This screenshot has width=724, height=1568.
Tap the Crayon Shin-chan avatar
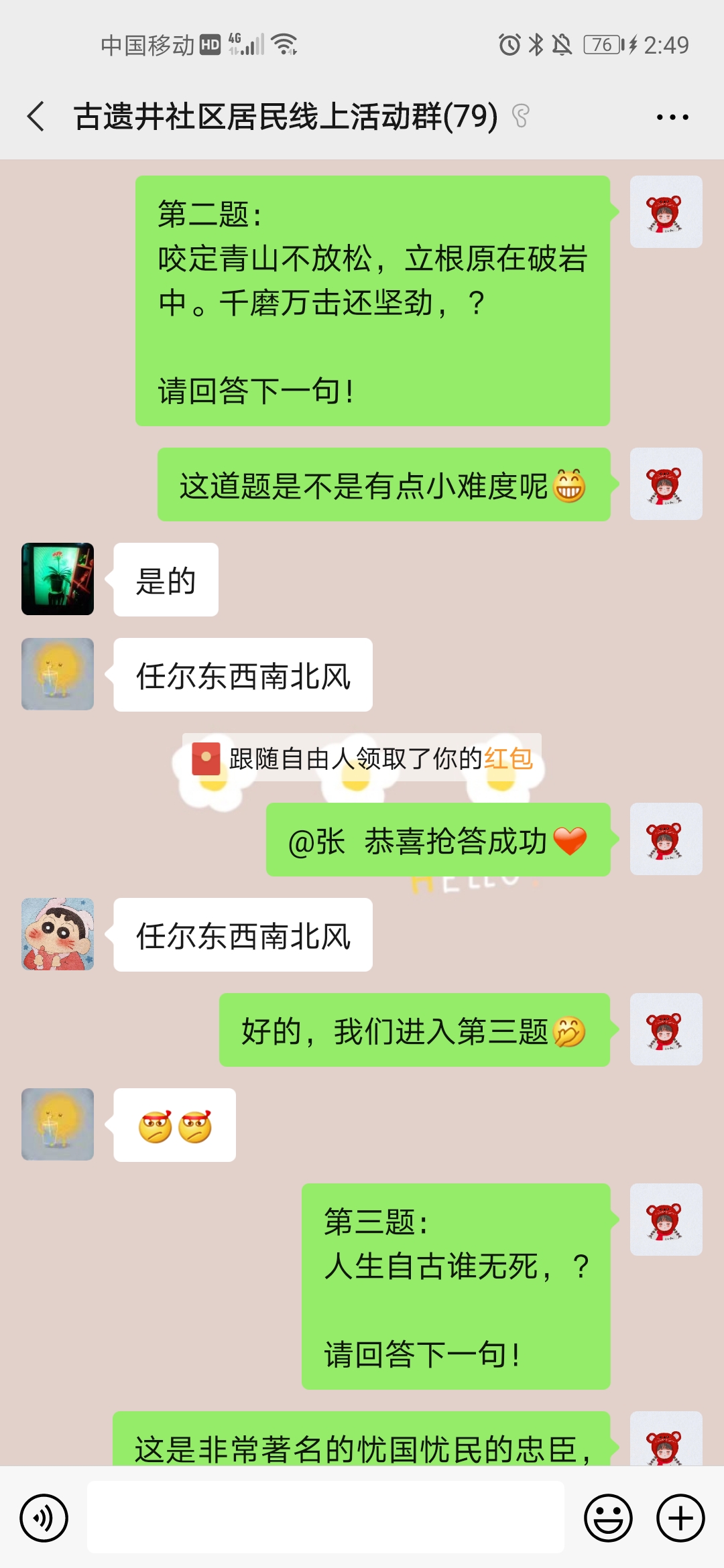coord(58,934)
